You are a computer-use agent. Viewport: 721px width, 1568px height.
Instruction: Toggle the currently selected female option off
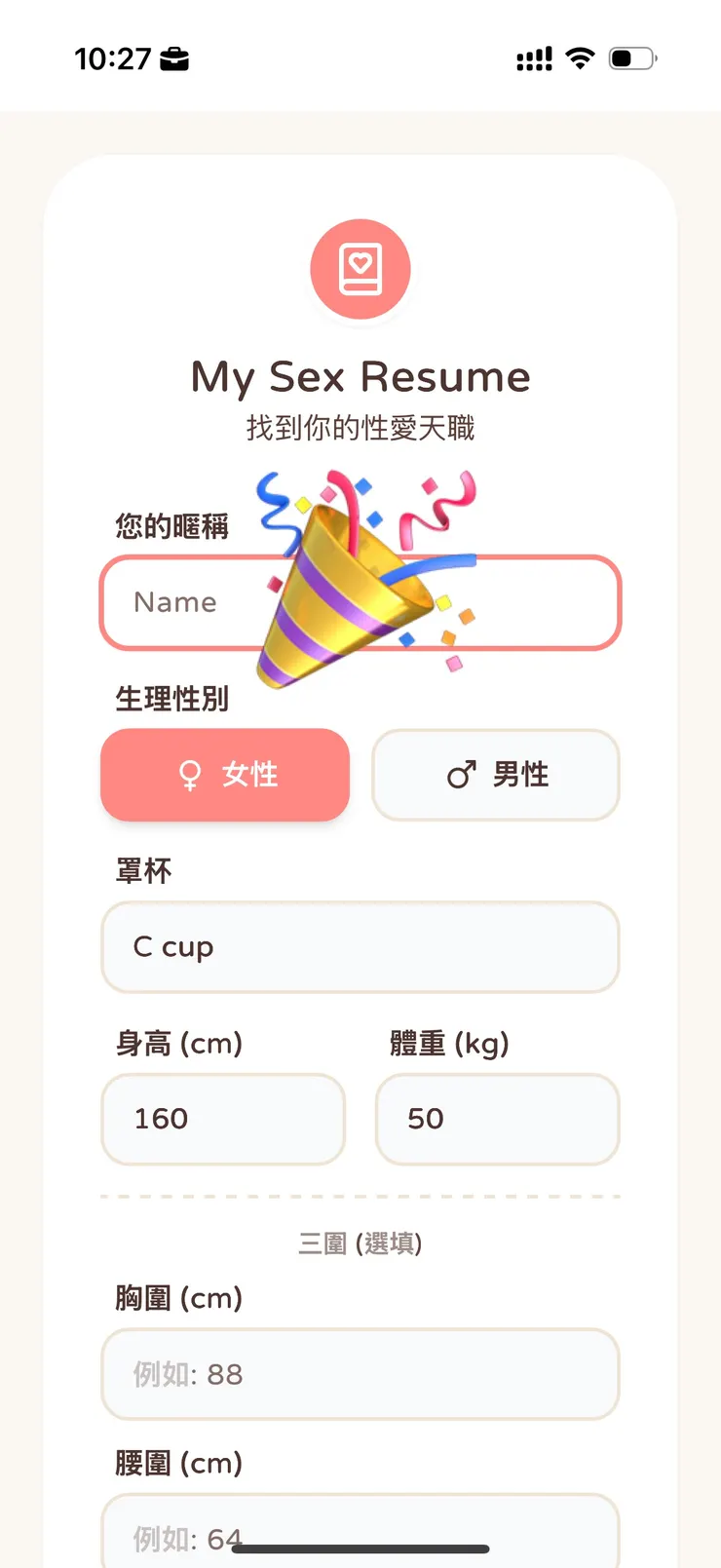coord(224,776)
